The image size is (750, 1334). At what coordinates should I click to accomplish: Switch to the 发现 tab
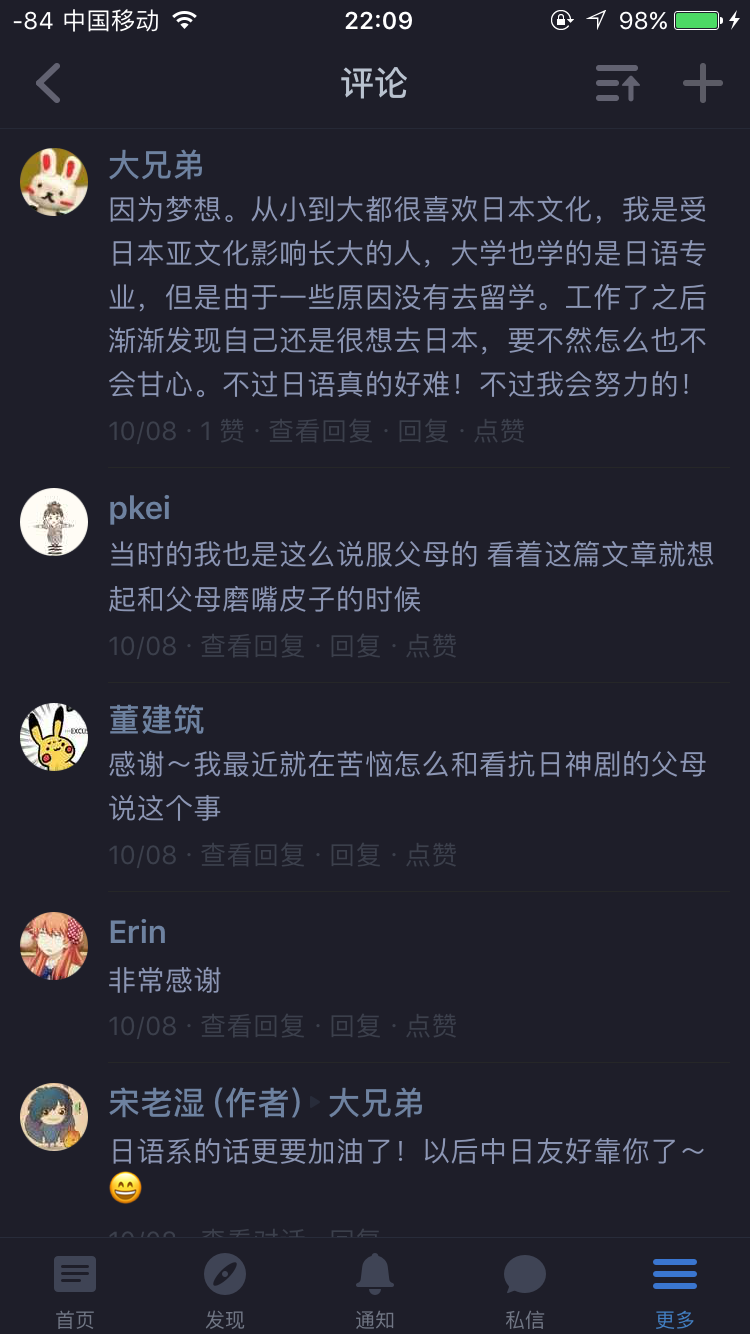tap(225, 1290)
